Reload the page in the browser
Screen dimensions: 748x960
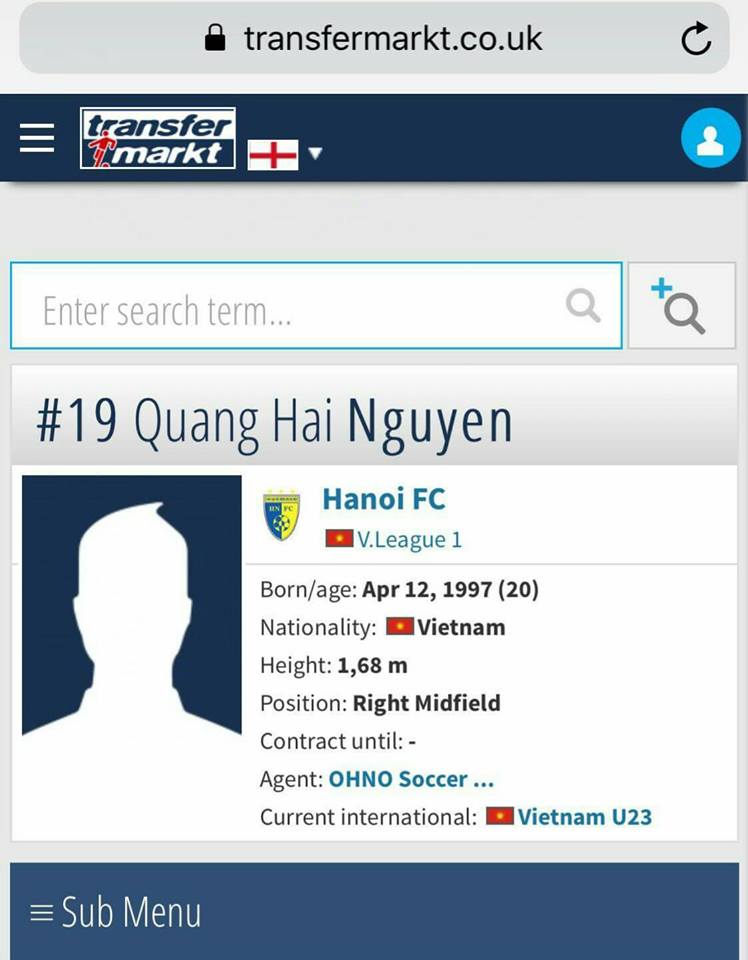[x=695, y=39]
